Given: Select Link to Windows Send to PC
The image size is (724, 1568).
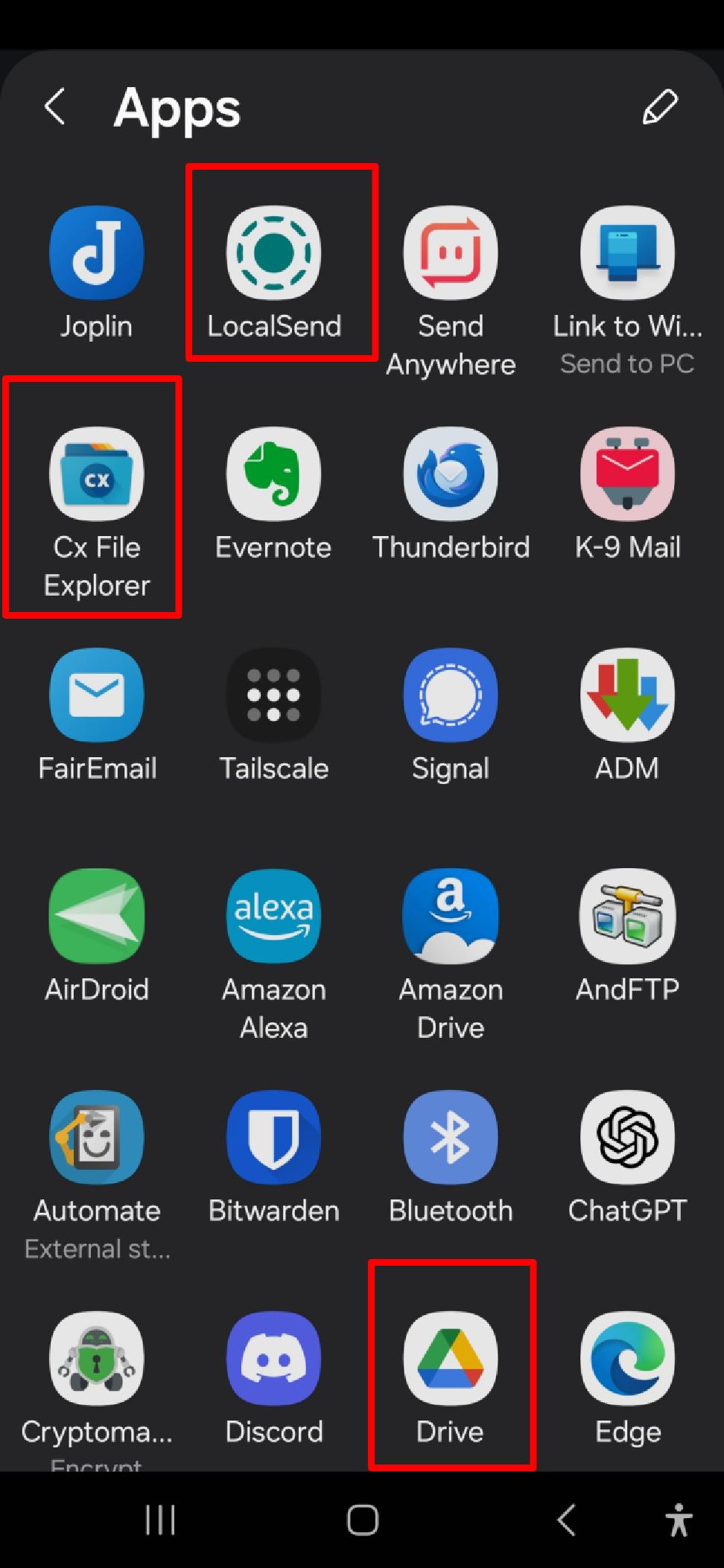Looking at the screenshot, I should pos(627,292).
